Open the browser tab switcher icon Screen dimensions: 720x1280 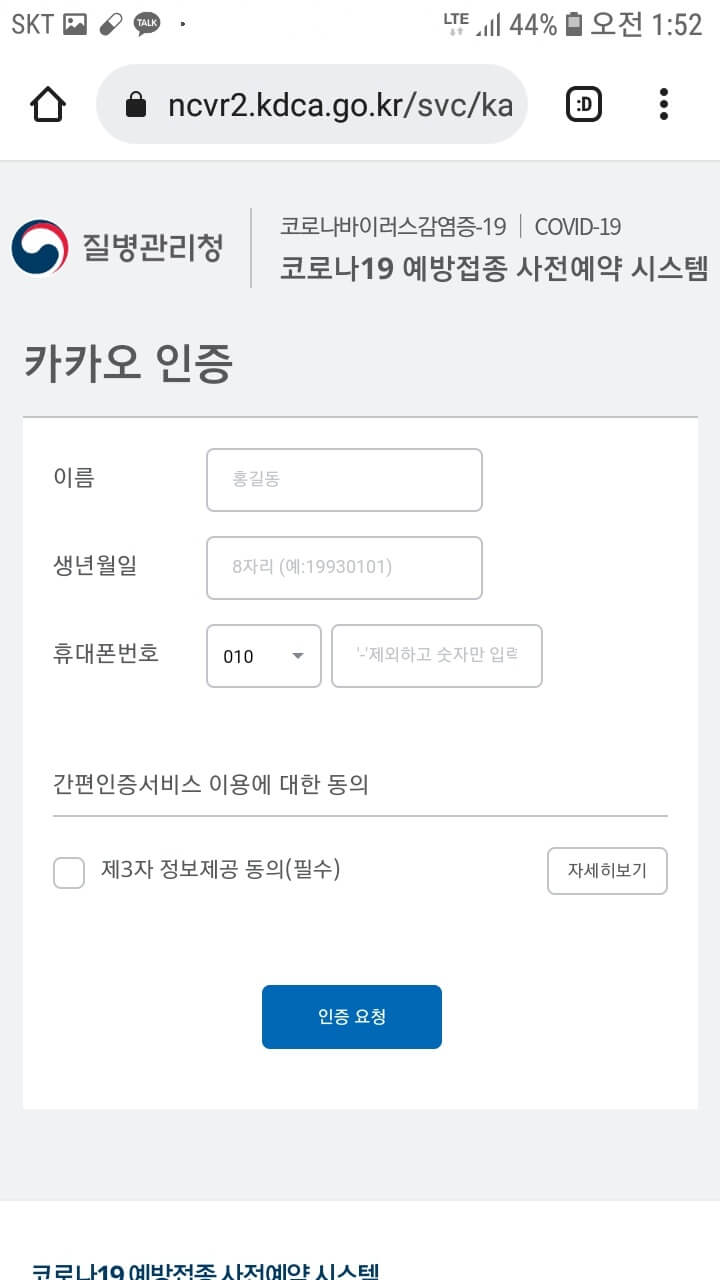pos(583,103)
